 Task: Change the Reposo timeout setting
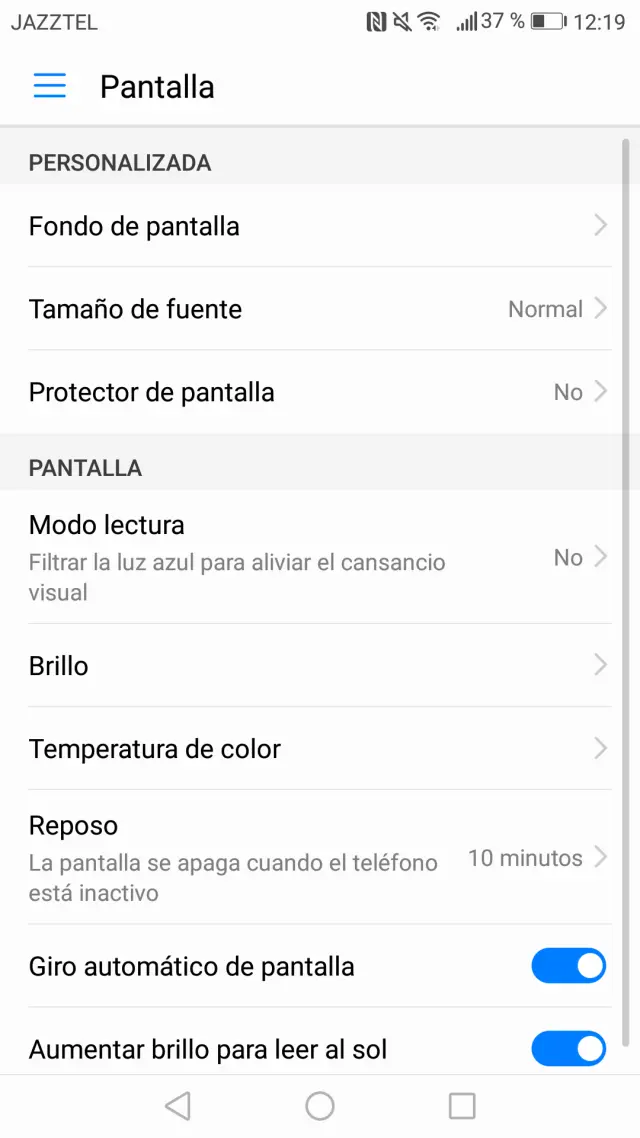tap(318, 857)
